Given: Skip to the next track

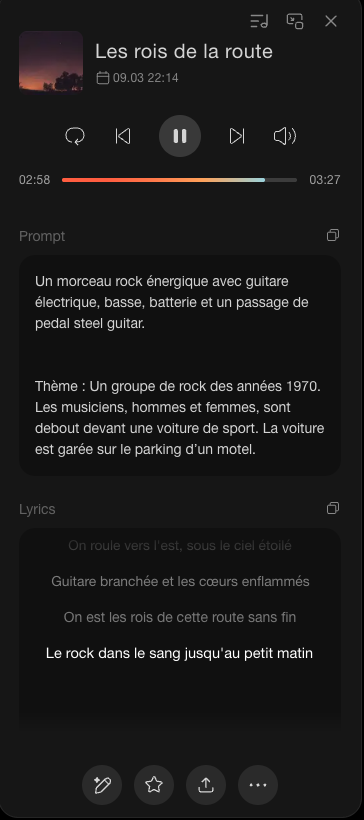Looking at the screenshot, I should pyautogui.click(x=237, y=136).
